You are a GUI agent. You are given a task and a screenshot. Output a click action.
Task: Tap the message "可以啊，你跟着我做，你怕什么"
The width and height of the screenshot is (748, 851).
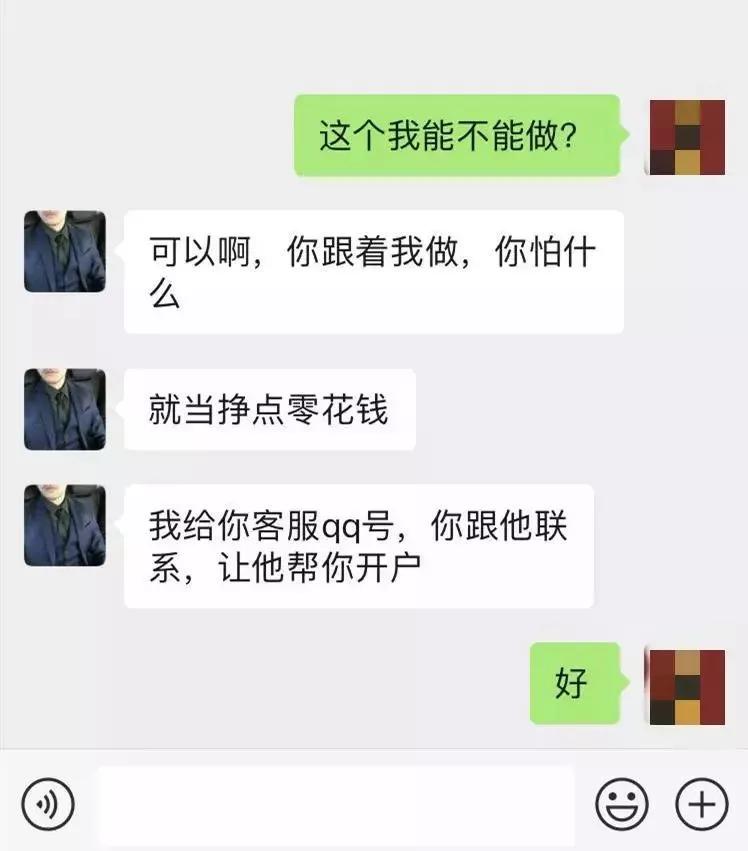point(375,270)
